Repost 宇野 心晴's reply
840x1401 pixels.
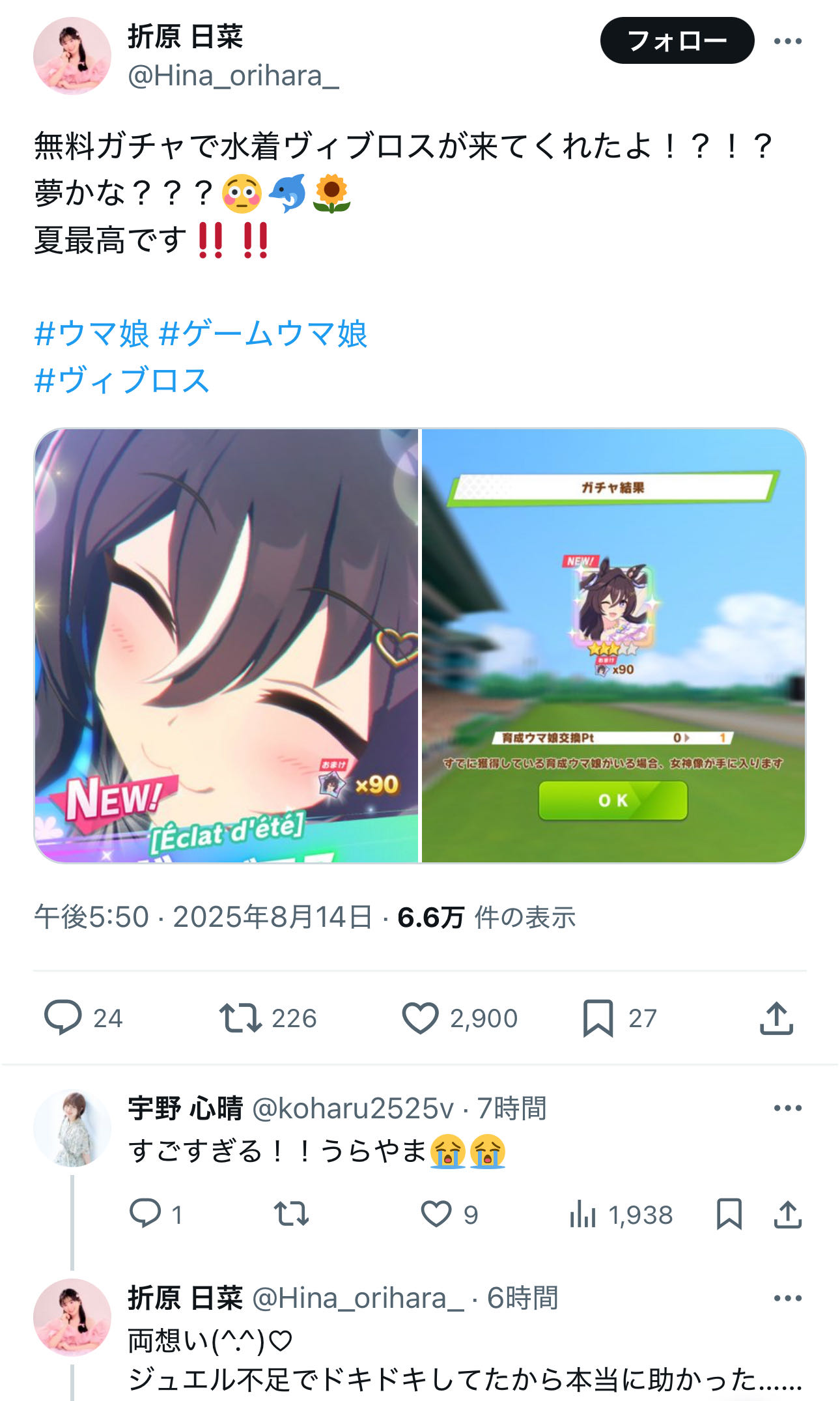pos(290,1214)
